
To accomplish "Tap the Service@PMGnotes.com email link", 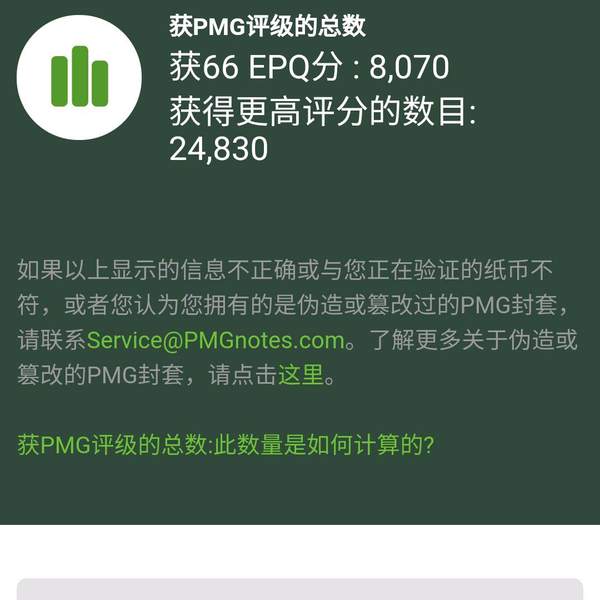I will click(x=215, y=340).
